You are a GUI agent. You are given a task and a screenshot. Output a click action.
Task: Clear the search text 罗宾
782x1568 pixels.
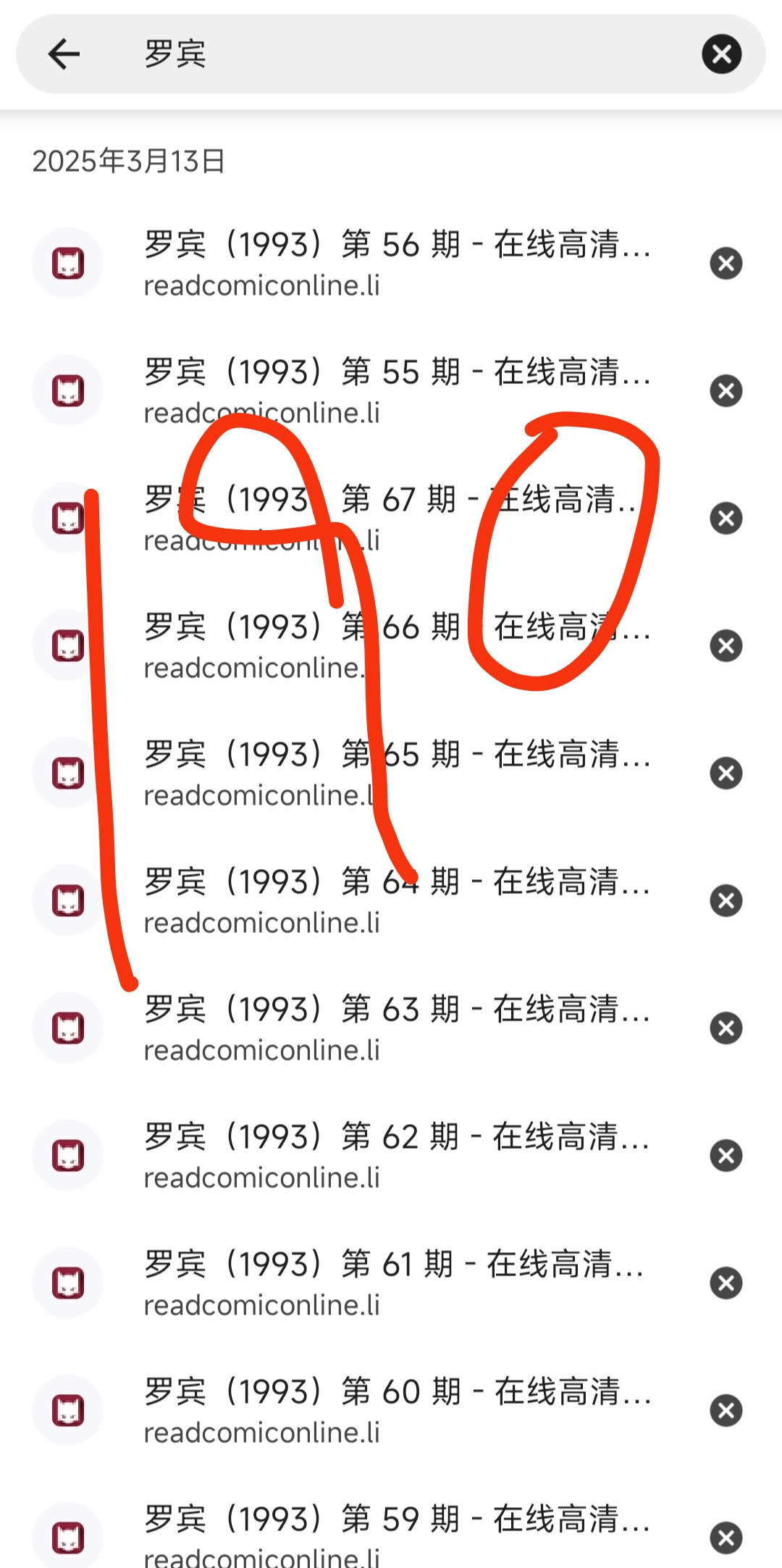pos(721,54)
